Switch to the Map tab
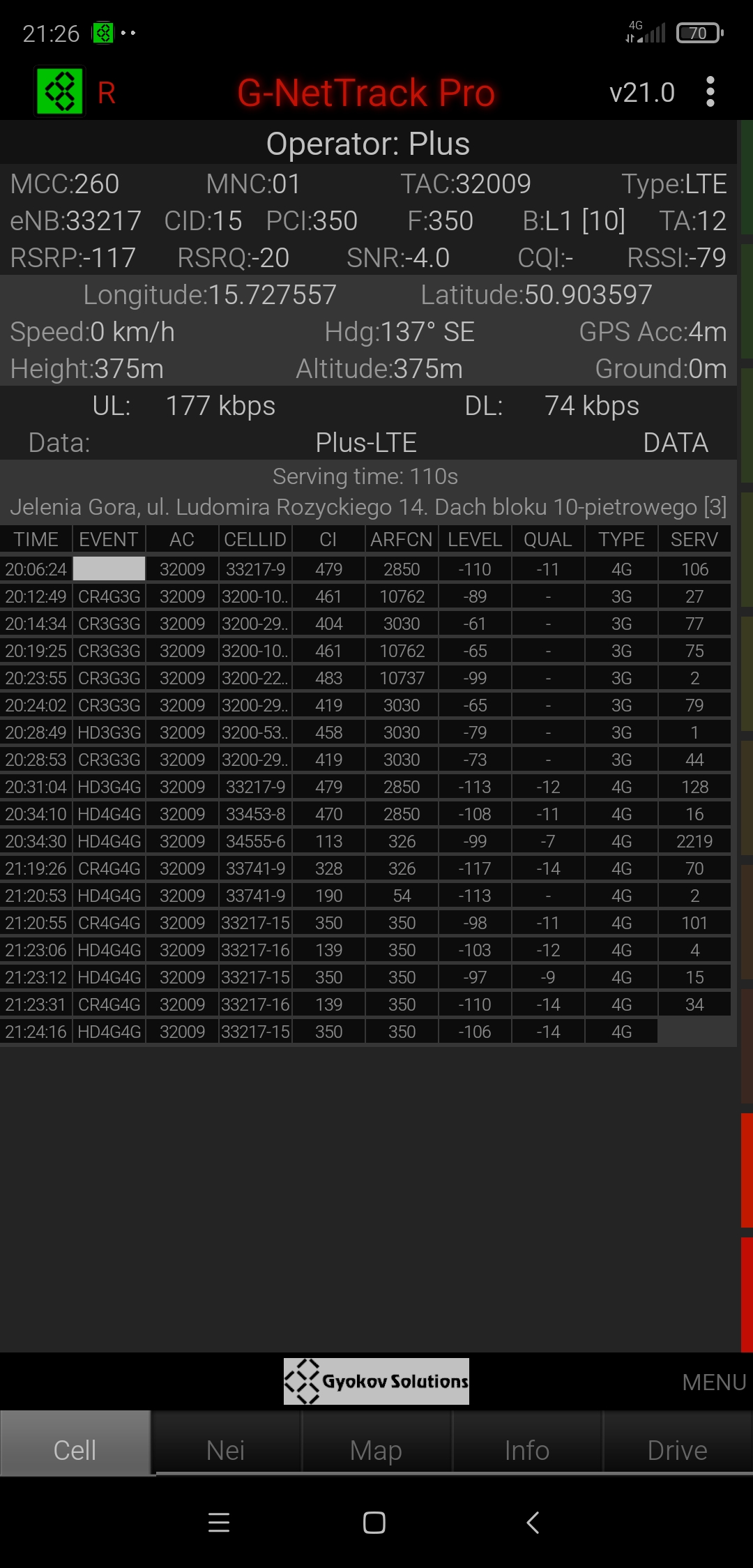 [376, 1451]
